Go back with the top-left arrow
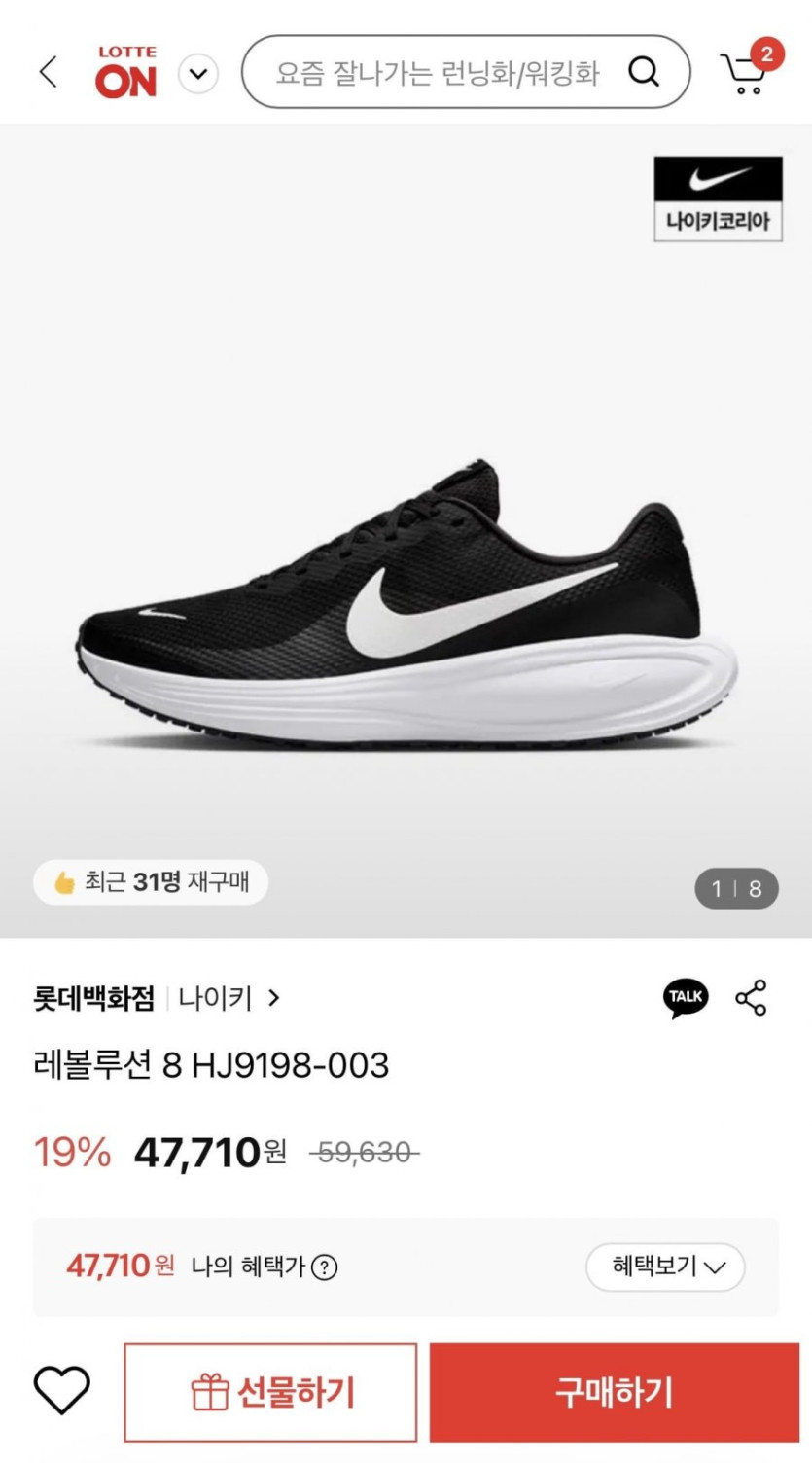 (49, 72)
